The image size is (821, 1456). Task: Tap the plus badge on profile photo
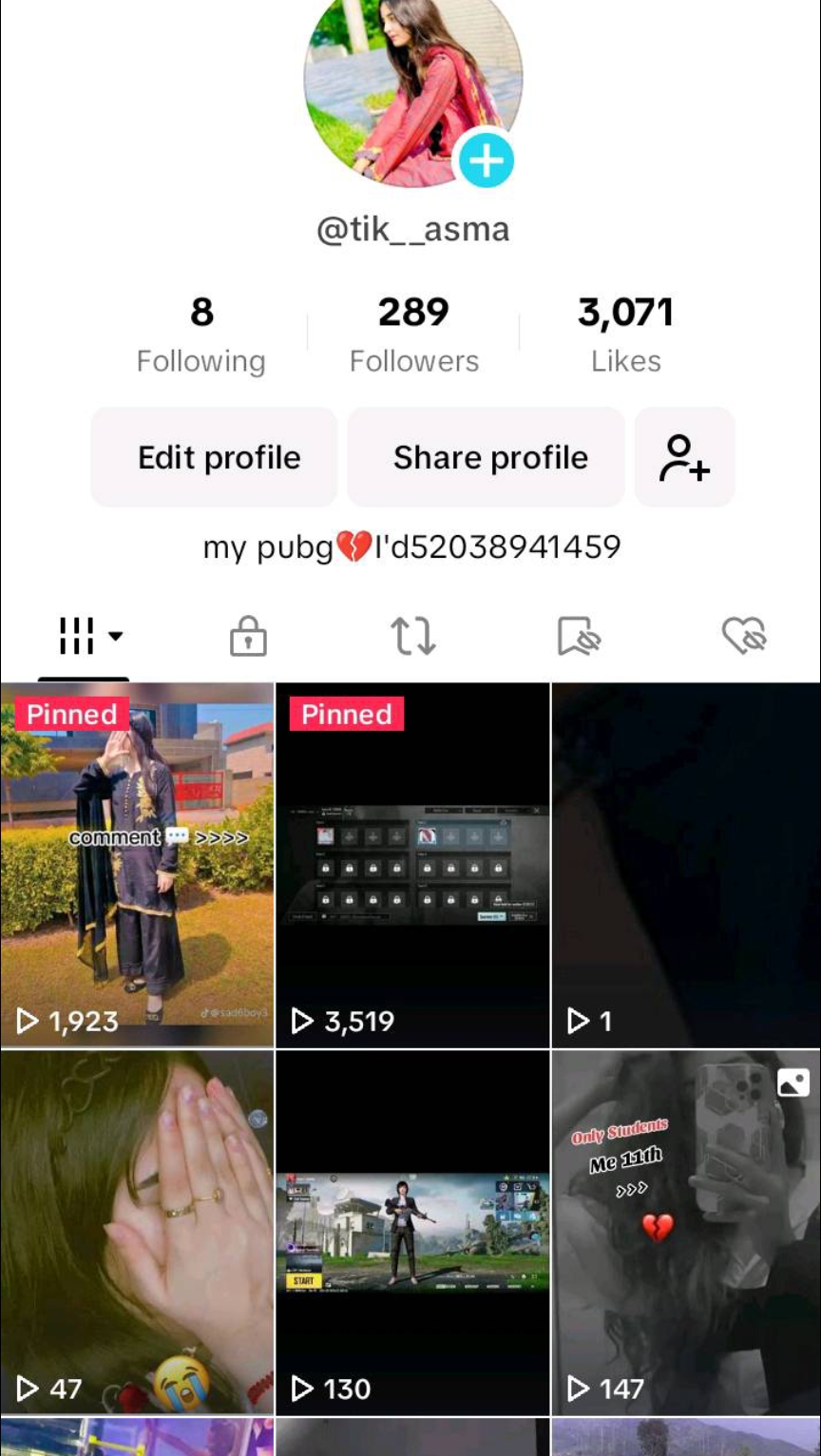click(x=486, y=161)
